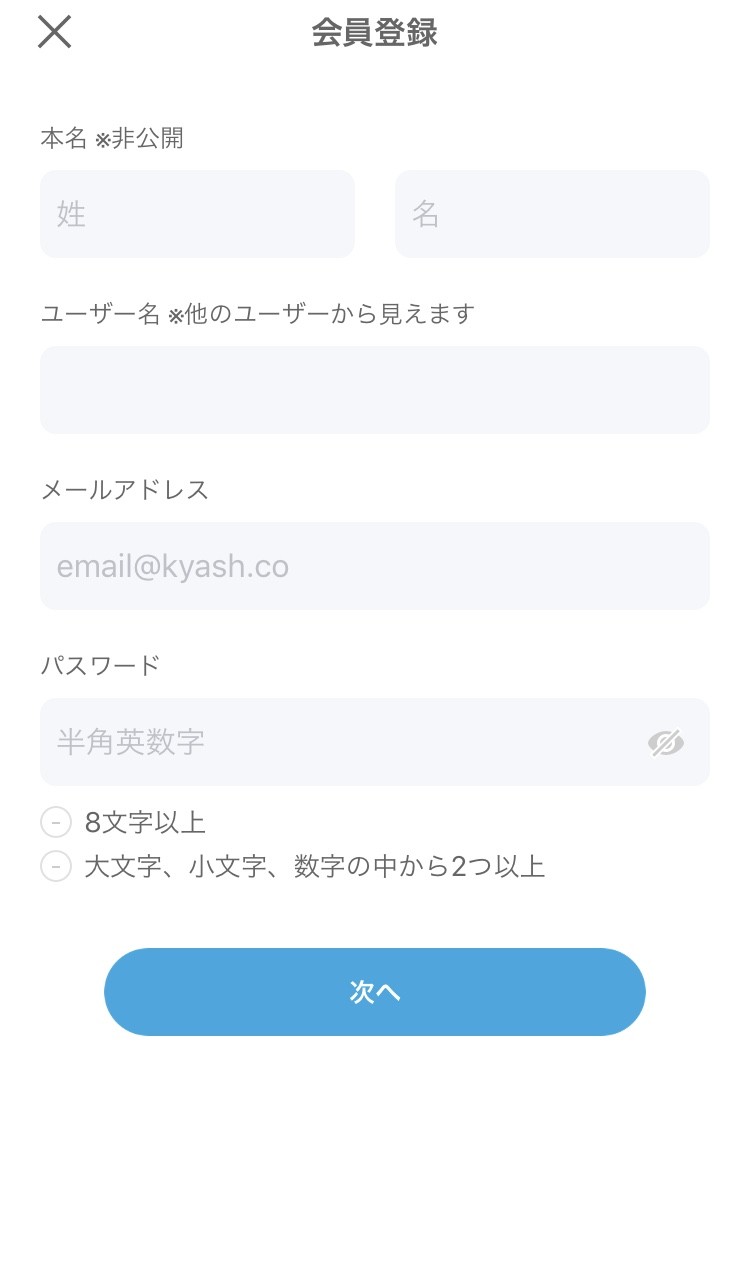Enter the メールアドレス email field
The width and height of the screenshot is (750, 1282).
pyautogui.click(x=375, y=566)
